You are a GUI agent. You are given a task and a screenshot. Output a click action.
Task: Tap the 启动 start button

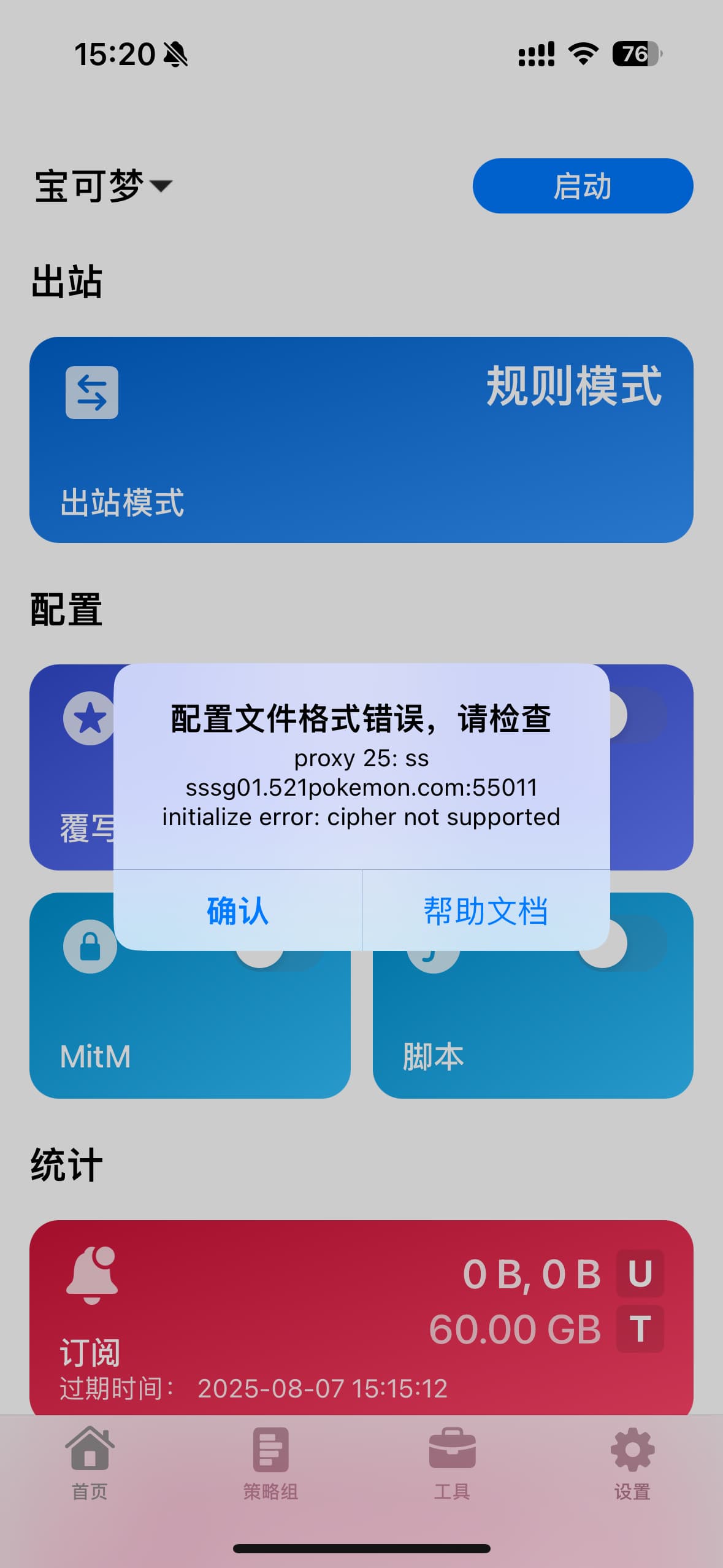(583, 186)
